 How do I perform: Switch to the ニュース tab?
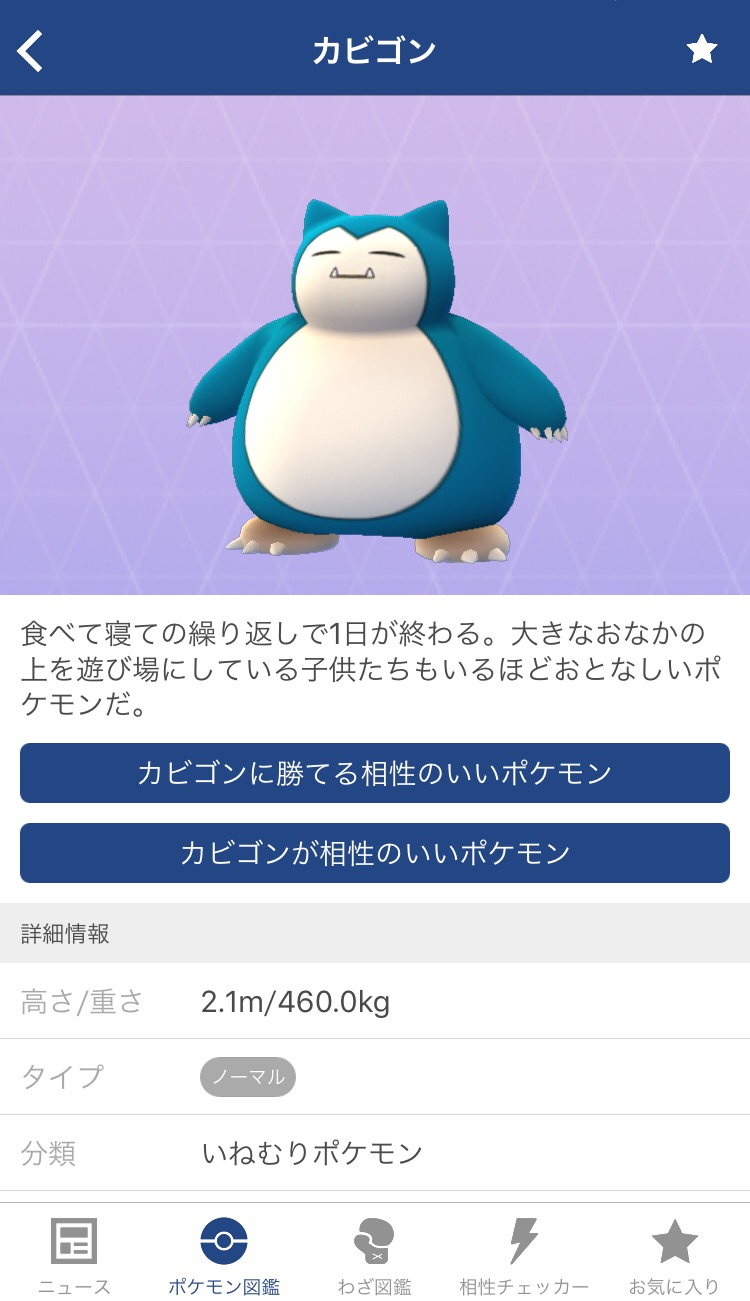pos(74,1255)
